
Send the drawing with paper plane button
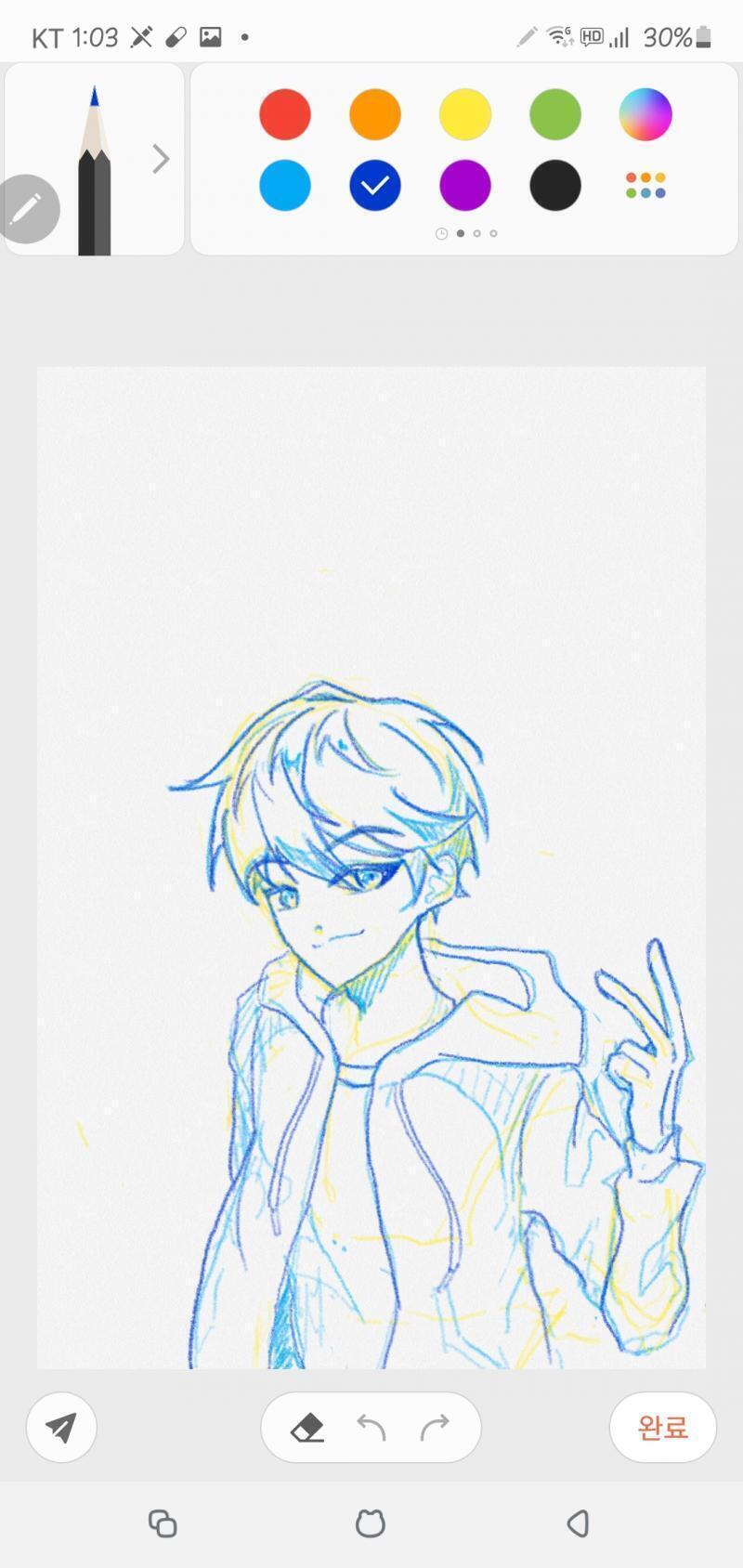61,1427
